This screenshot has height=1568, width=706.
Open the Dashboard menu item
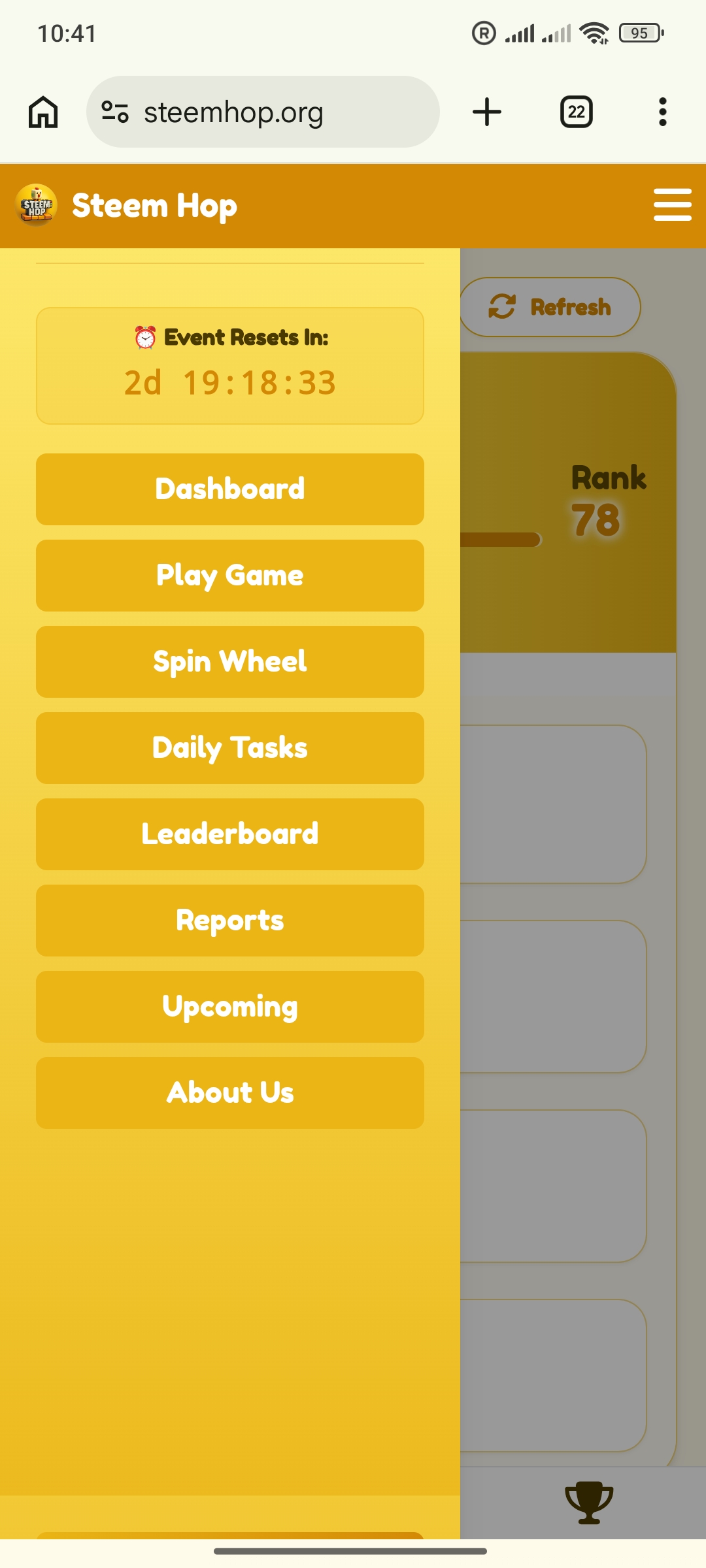click(x=230, y=489)
